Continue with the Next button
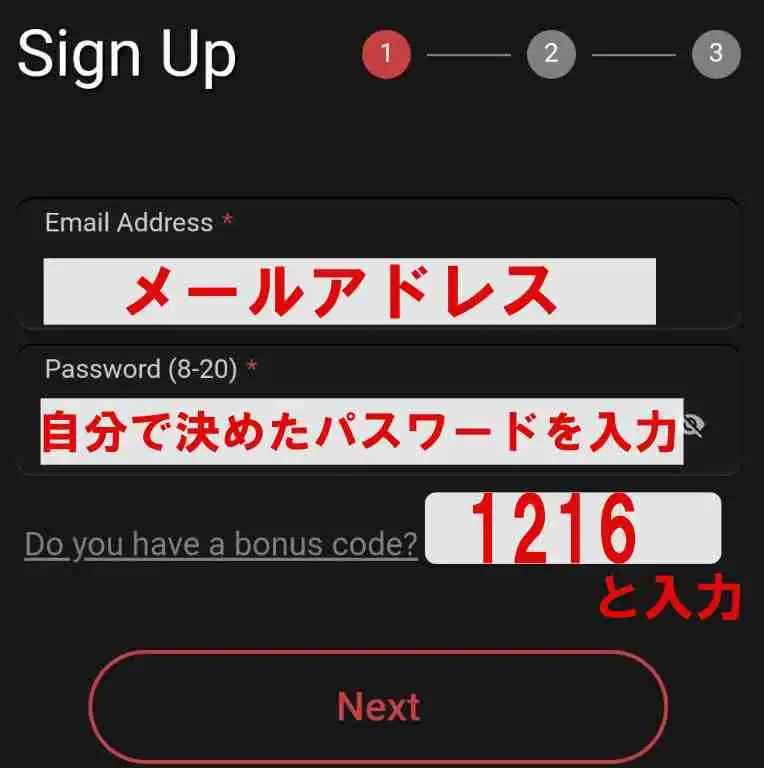This screenshot has height=768, width=764. click(378, 707)
